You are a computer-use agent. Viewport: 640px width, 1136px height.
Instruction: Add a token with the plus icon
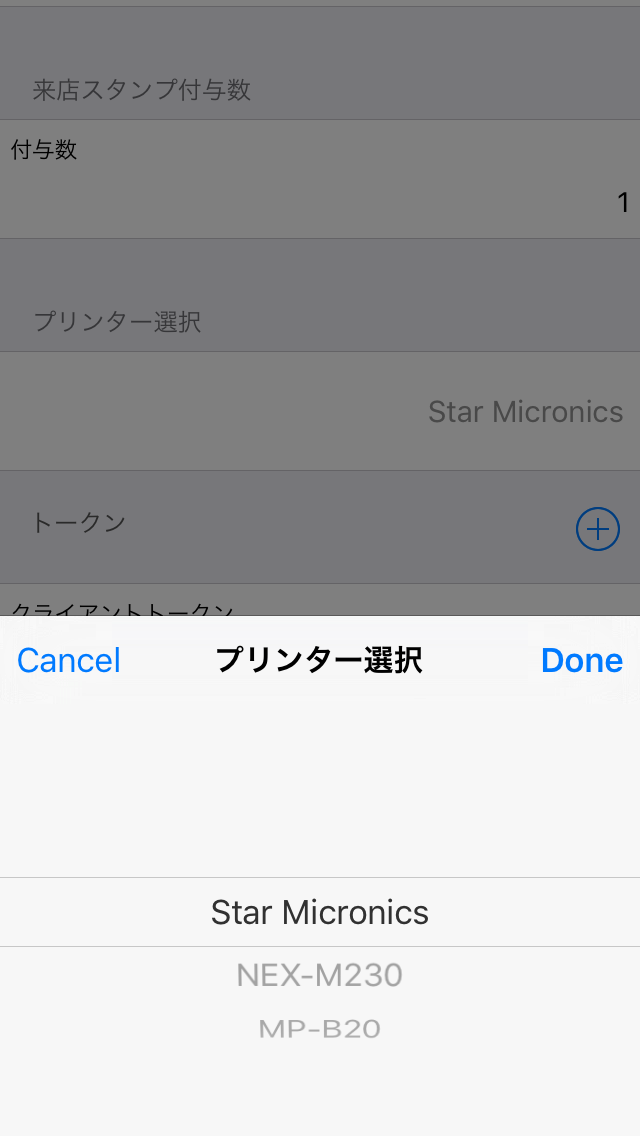[598, 529]
